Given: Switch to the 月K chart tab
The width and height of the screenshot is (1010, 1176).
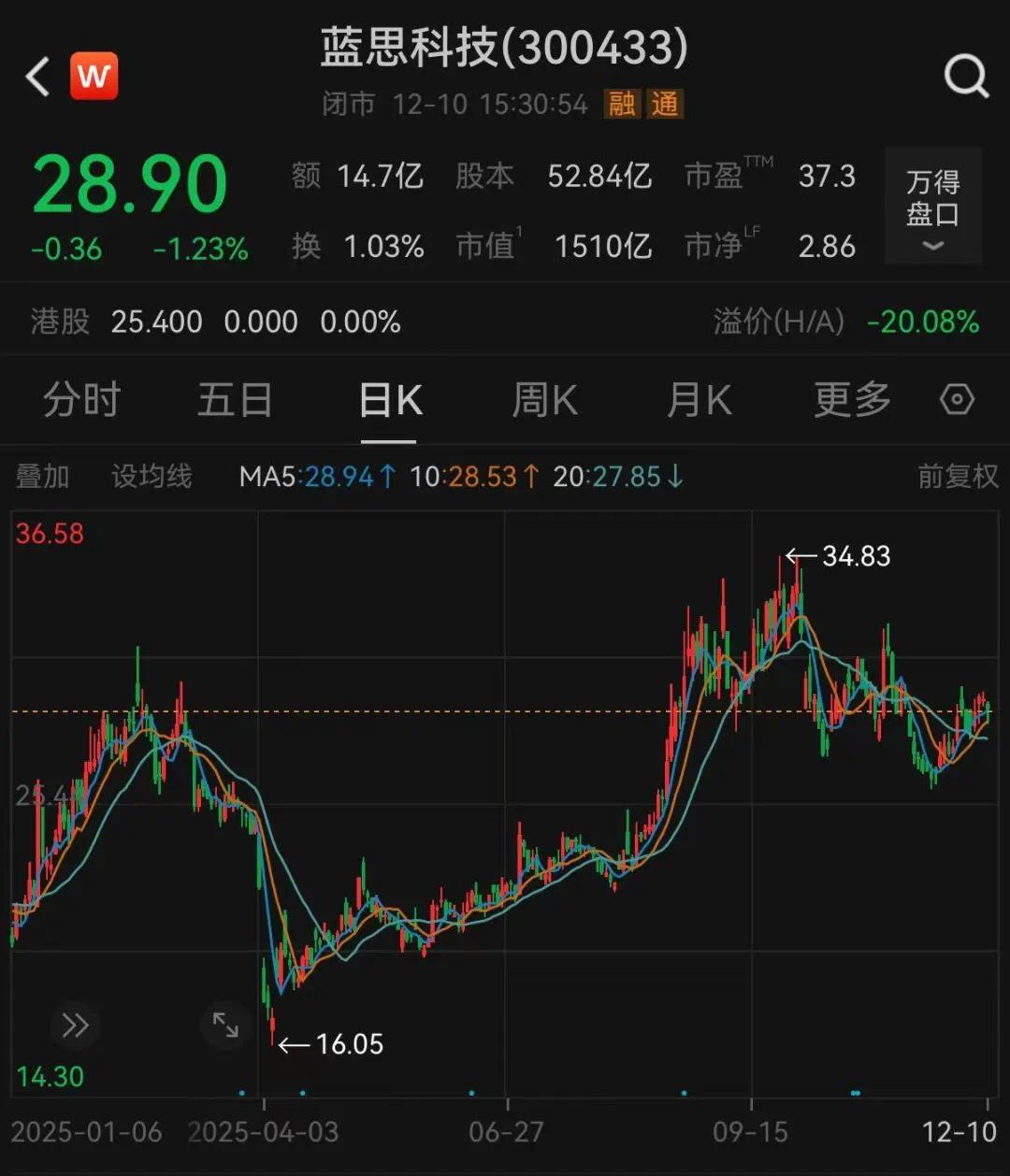Looking at the screenshot, I should coord(699,400).
